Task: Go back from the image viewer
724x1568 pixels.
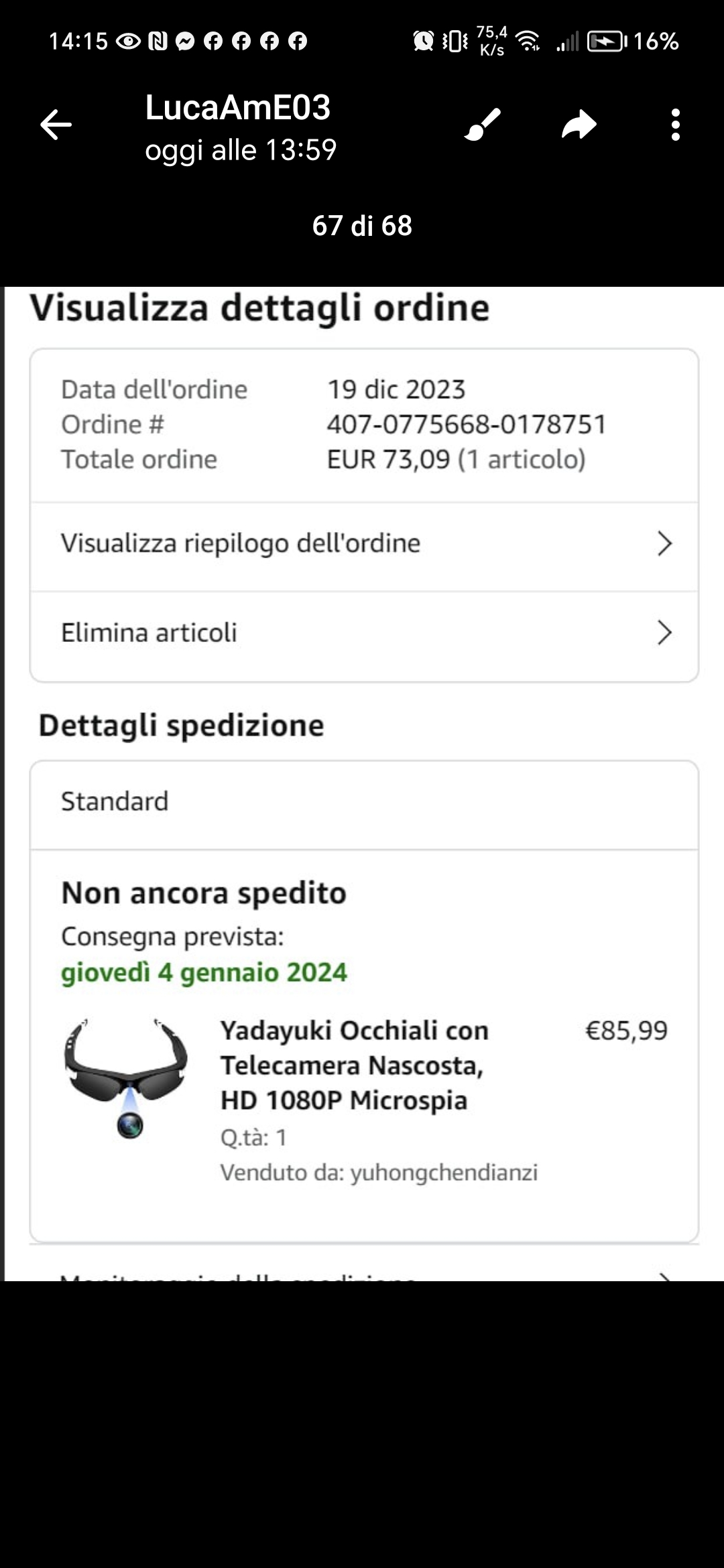Action: [x=56, y=125]
